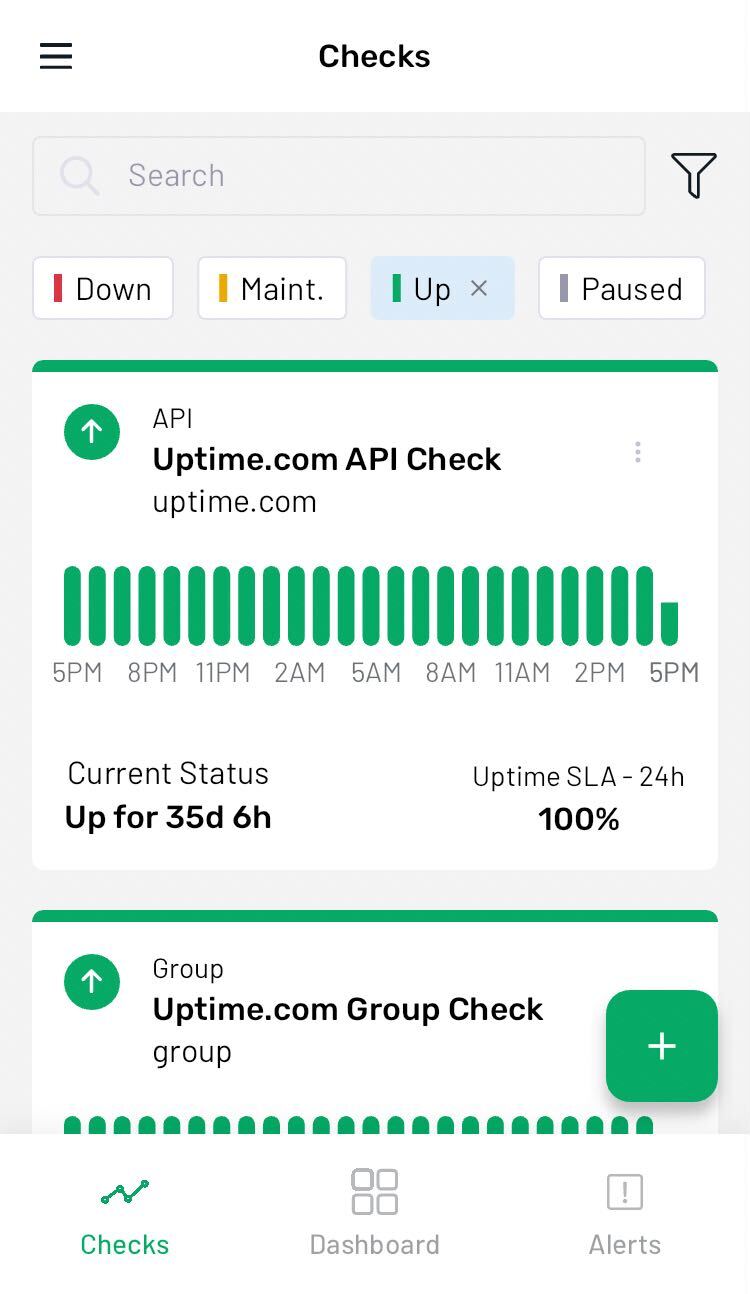Image resolution: width=750 pixels, height=1294 pixels.
Task: Tap the up-arrow icon on the Group check
Action: click(92, 982)
